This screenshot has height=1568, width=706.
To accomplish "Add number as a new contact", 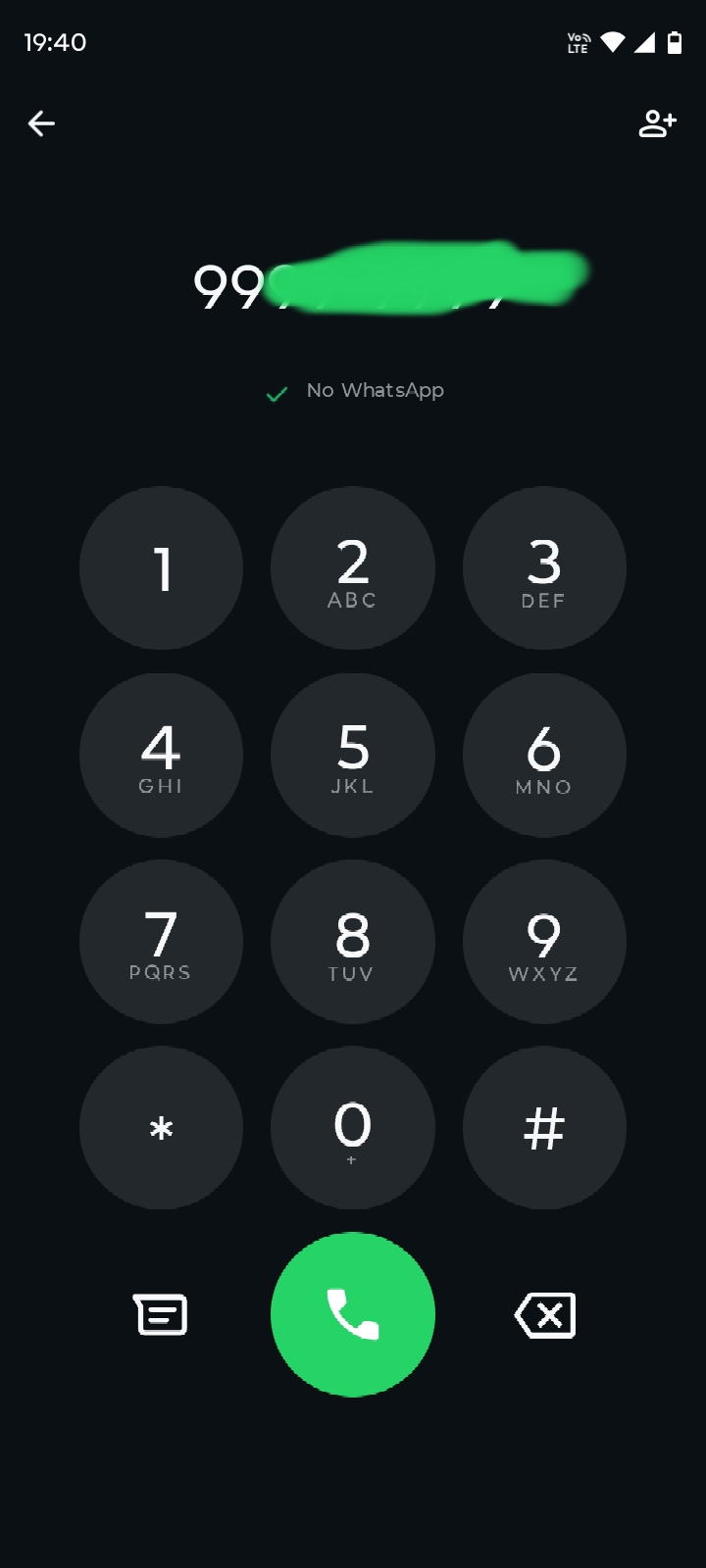I will (x=657, y=123).
